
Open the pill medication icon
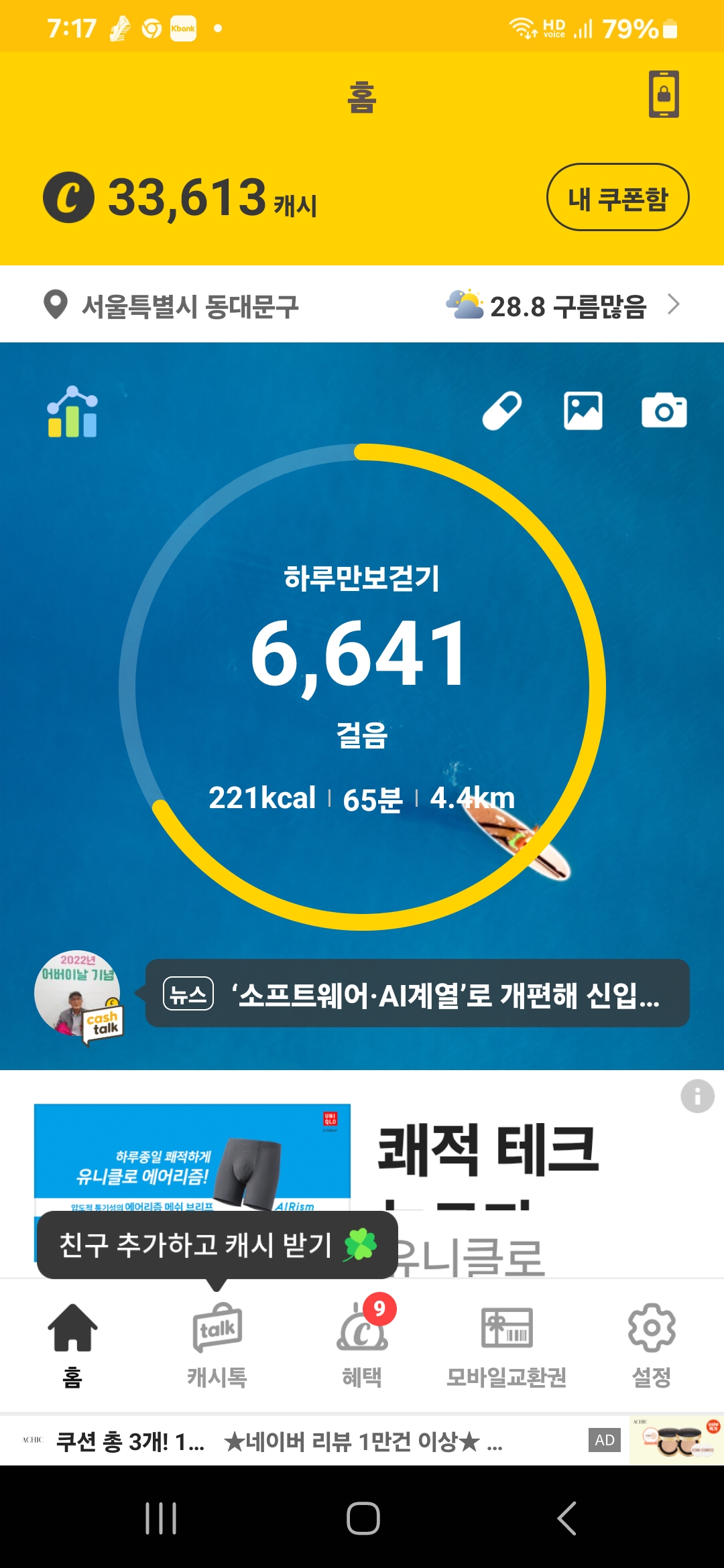[502, 411]
